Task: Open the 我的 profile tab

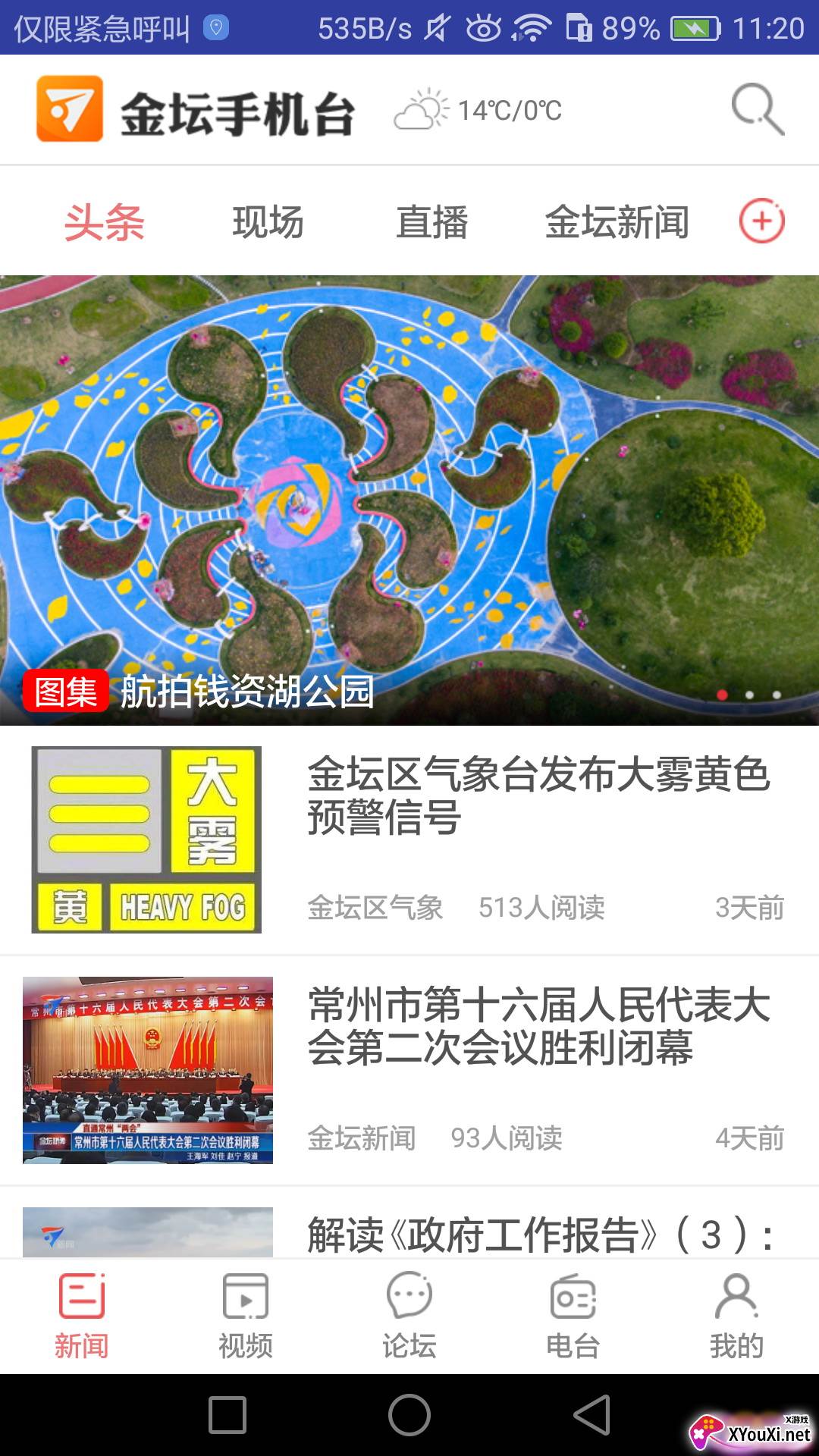Action: 736,1316
